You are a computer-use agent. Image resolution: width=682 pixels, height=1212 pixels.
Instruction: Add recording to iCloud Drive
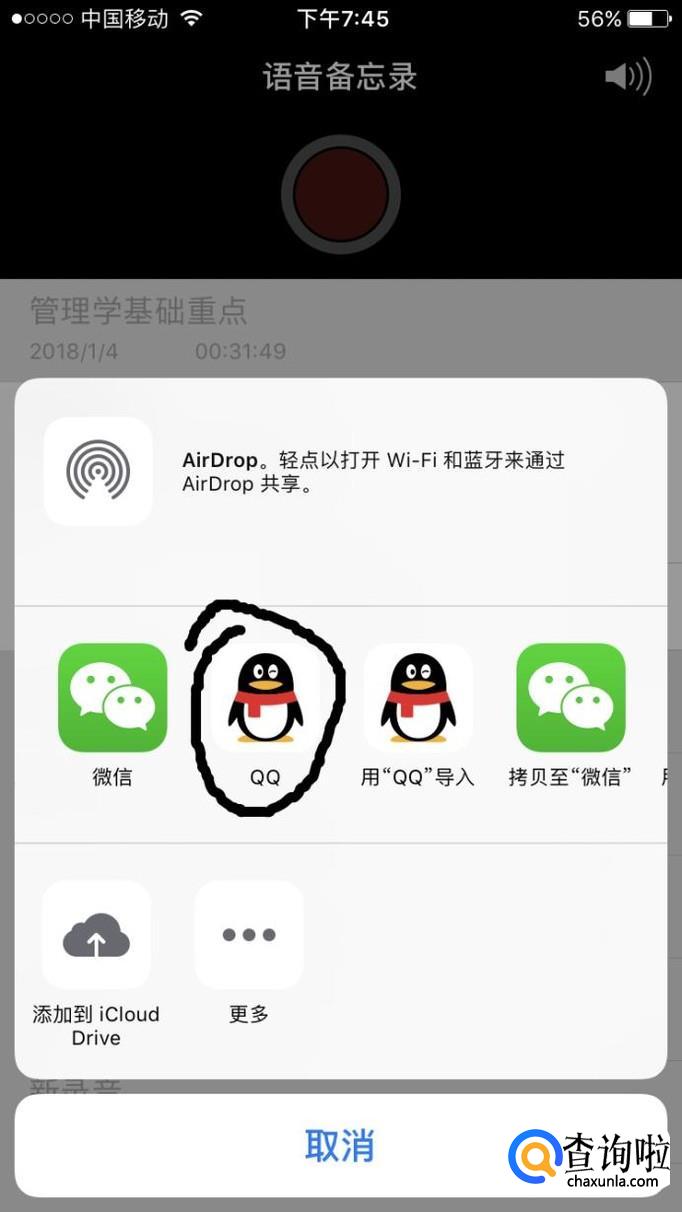96,935
